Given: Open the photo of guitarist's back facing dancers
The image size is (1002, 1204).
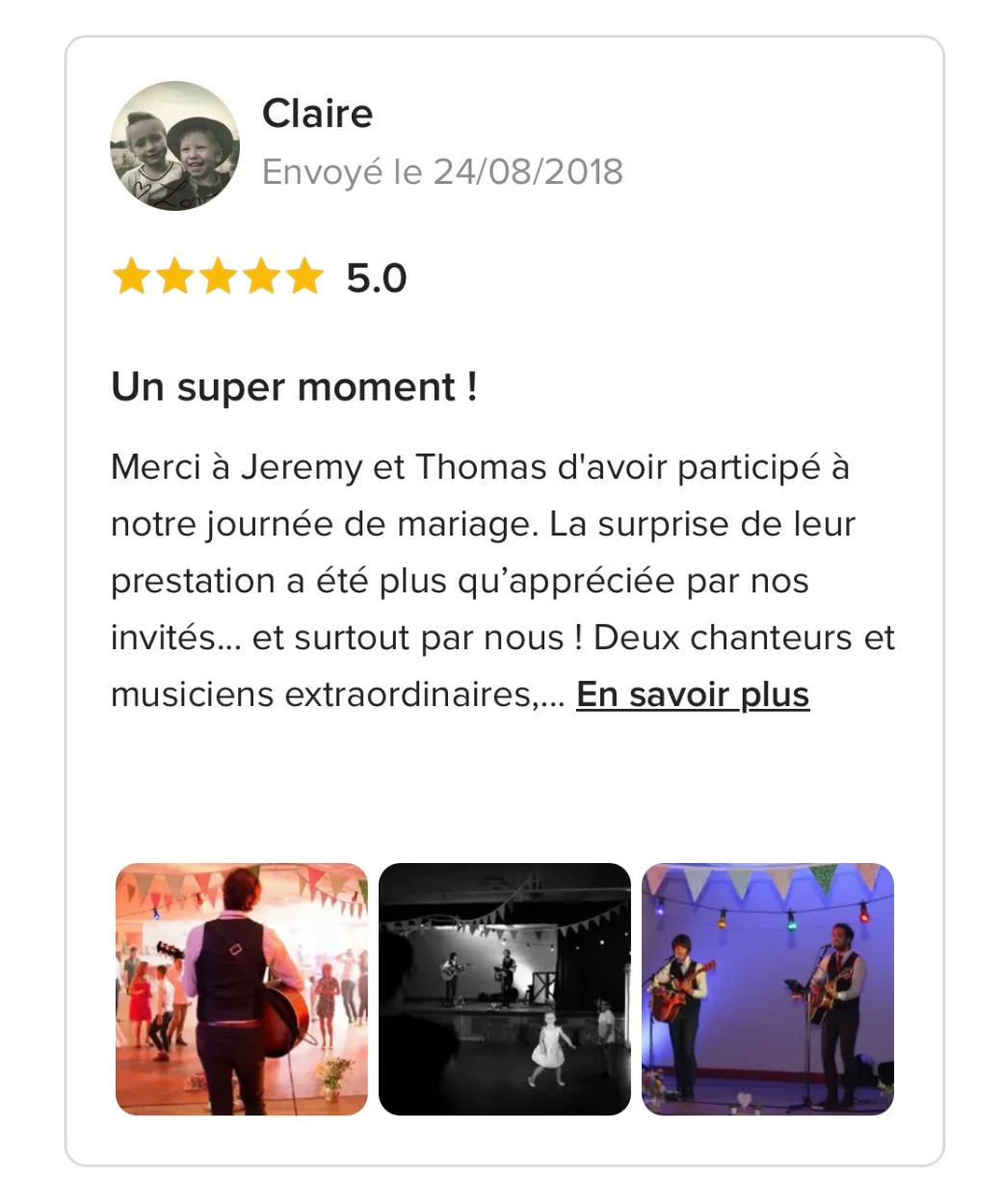Looking at the screenshot, I should (242, 989).
